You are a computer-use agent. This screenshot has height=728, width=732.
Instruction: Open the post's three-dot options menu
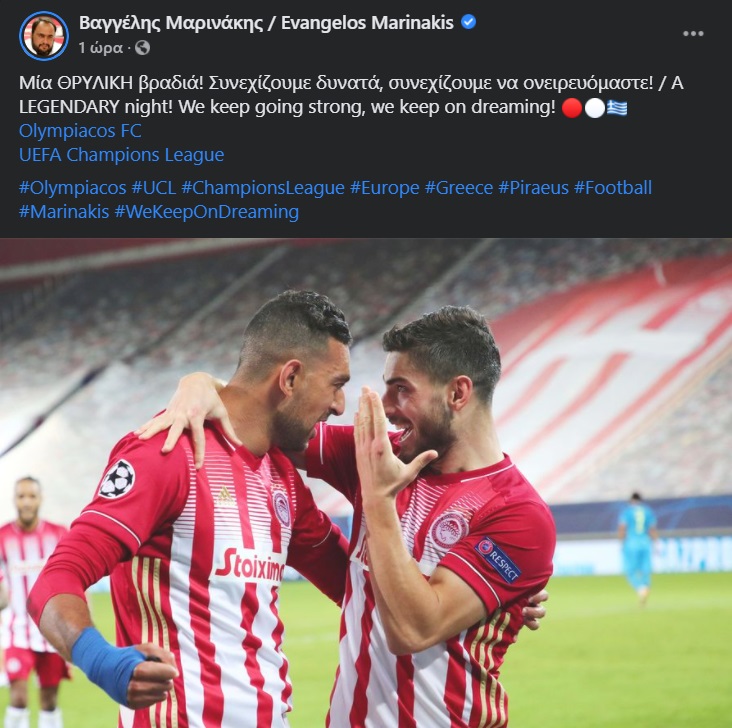point(693,33)
